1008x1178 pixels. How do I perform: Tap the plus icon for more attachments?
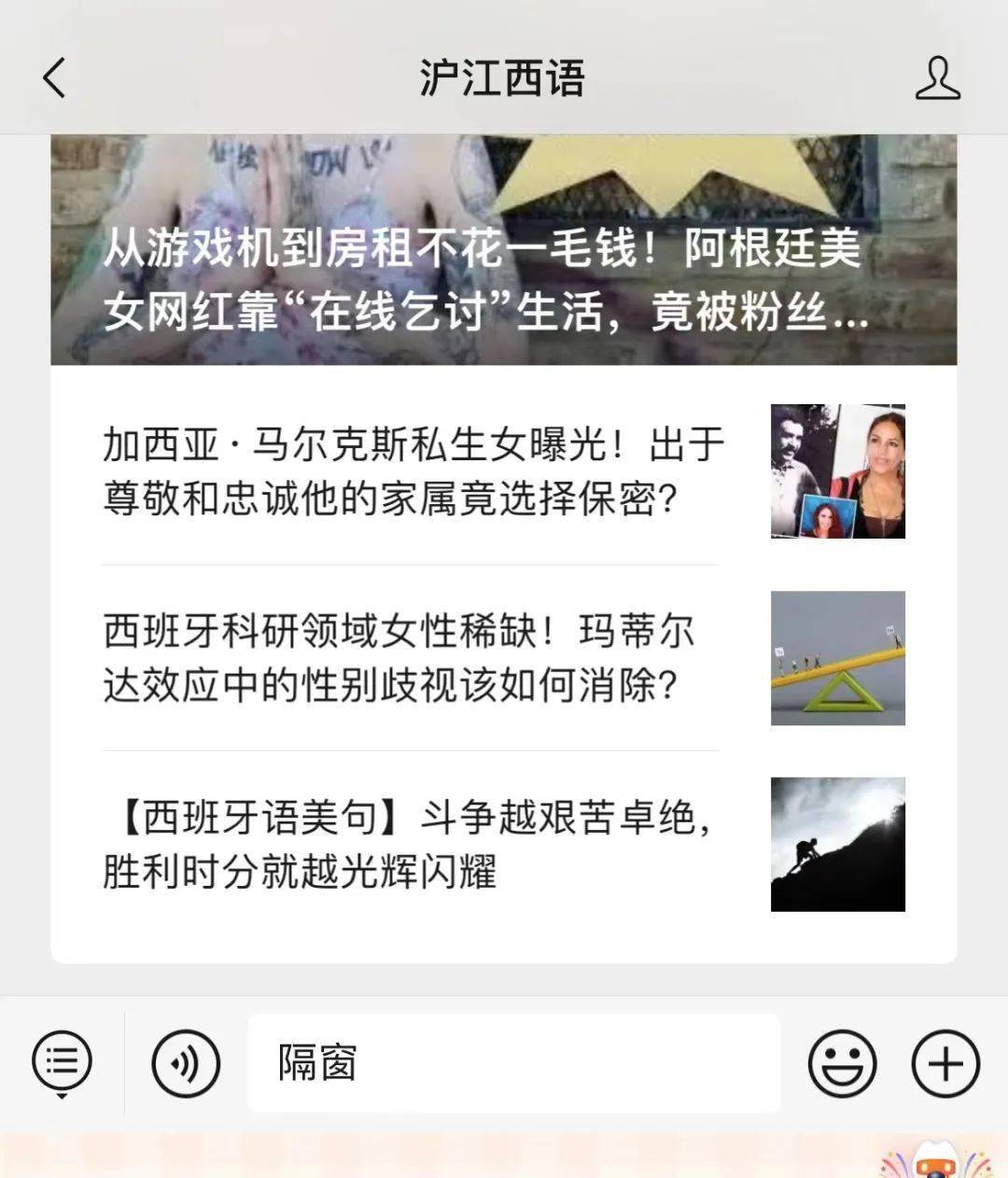(945, 1061)
